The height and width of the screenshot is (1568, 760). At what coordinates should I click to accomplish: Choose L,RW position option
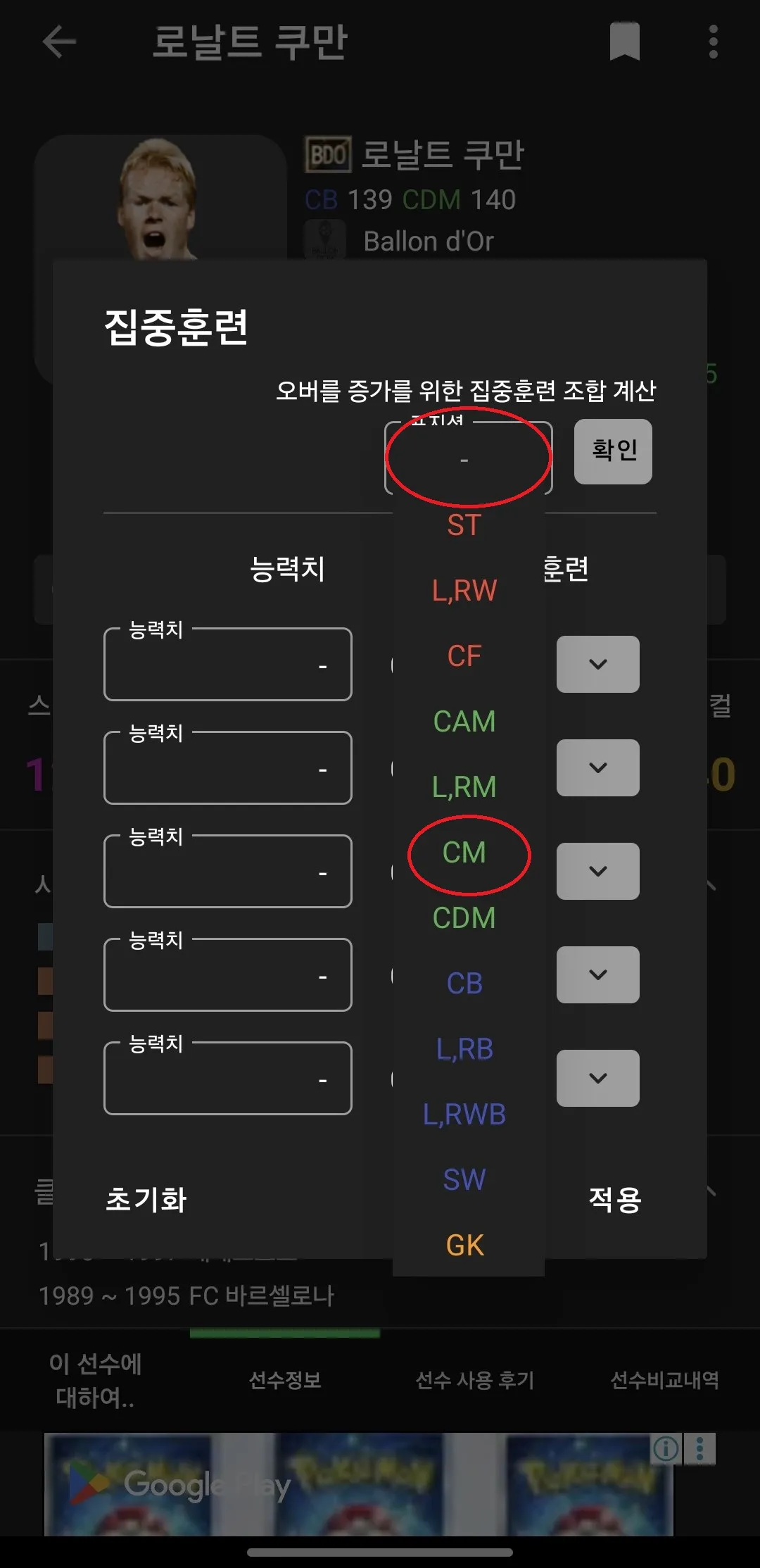464,590
